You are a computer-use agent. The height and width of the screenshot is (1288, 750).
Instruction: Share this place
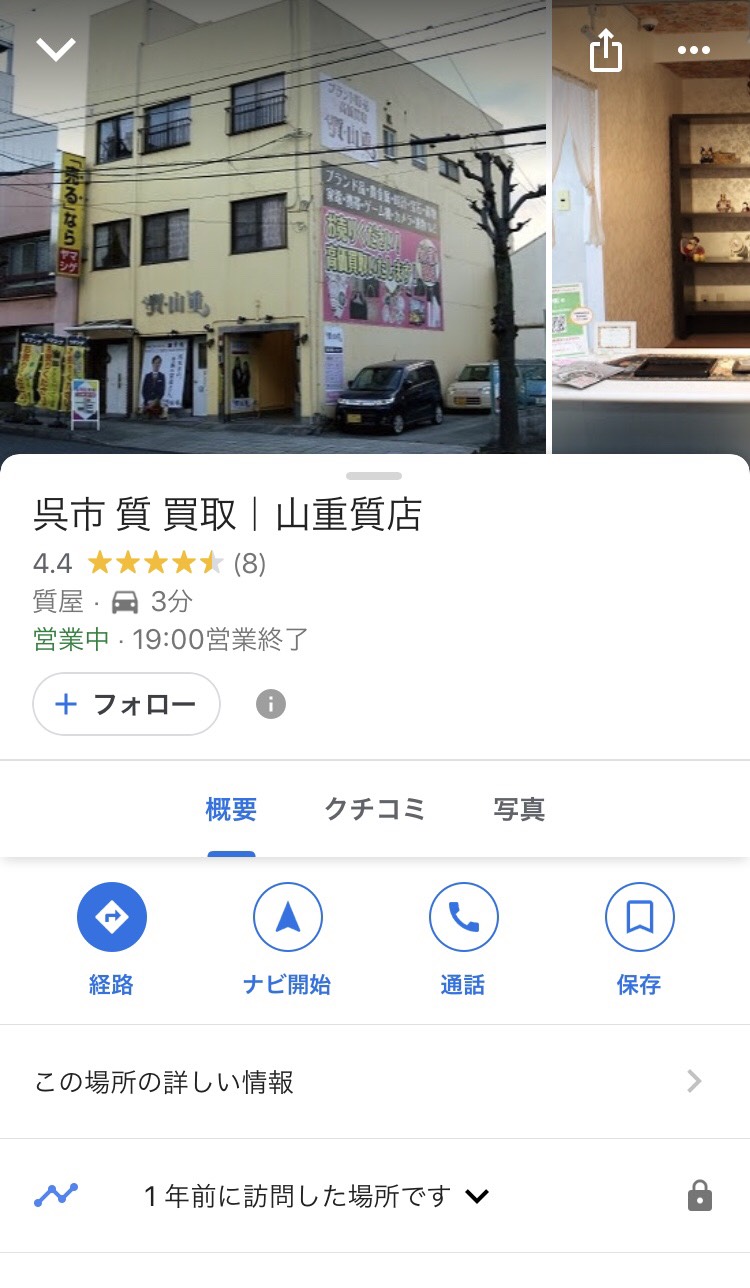coord(605,50)
